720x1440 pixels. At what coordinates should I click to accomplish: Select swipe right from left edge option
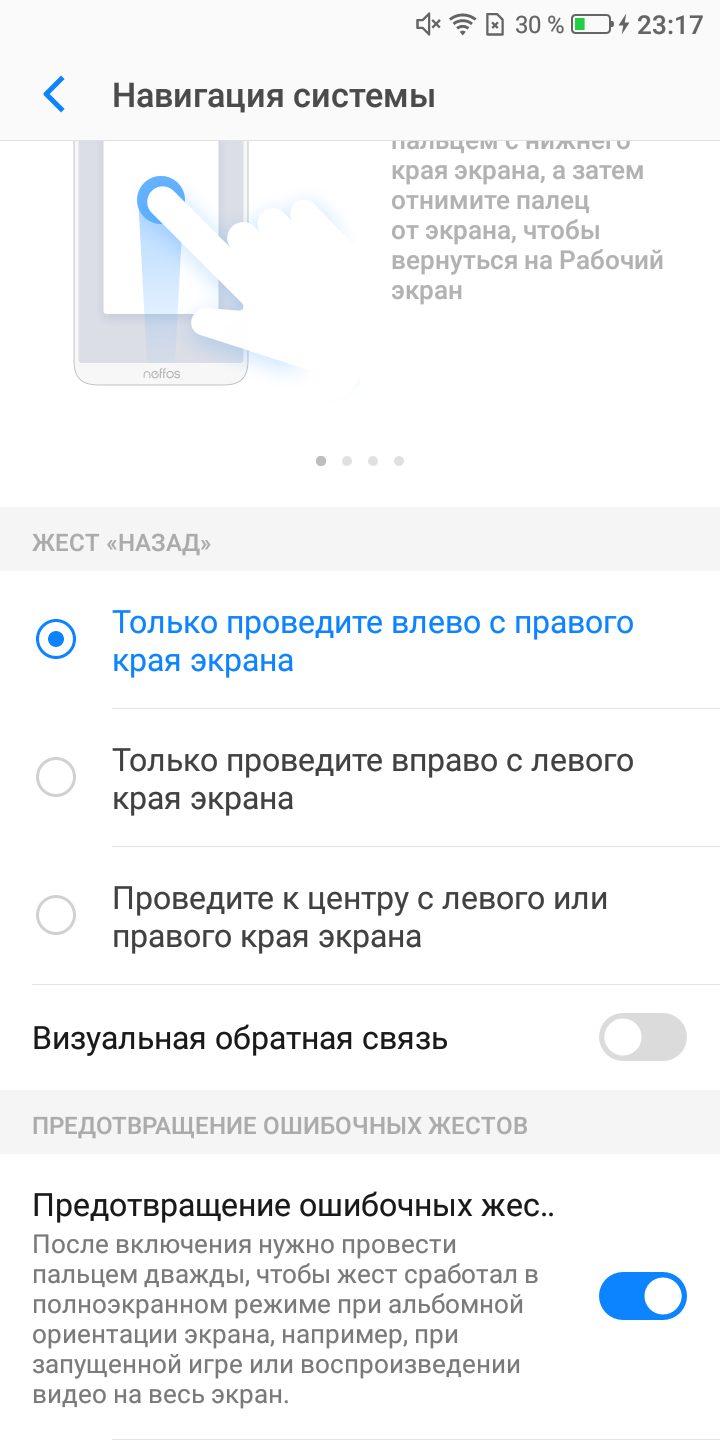[56, 778]
